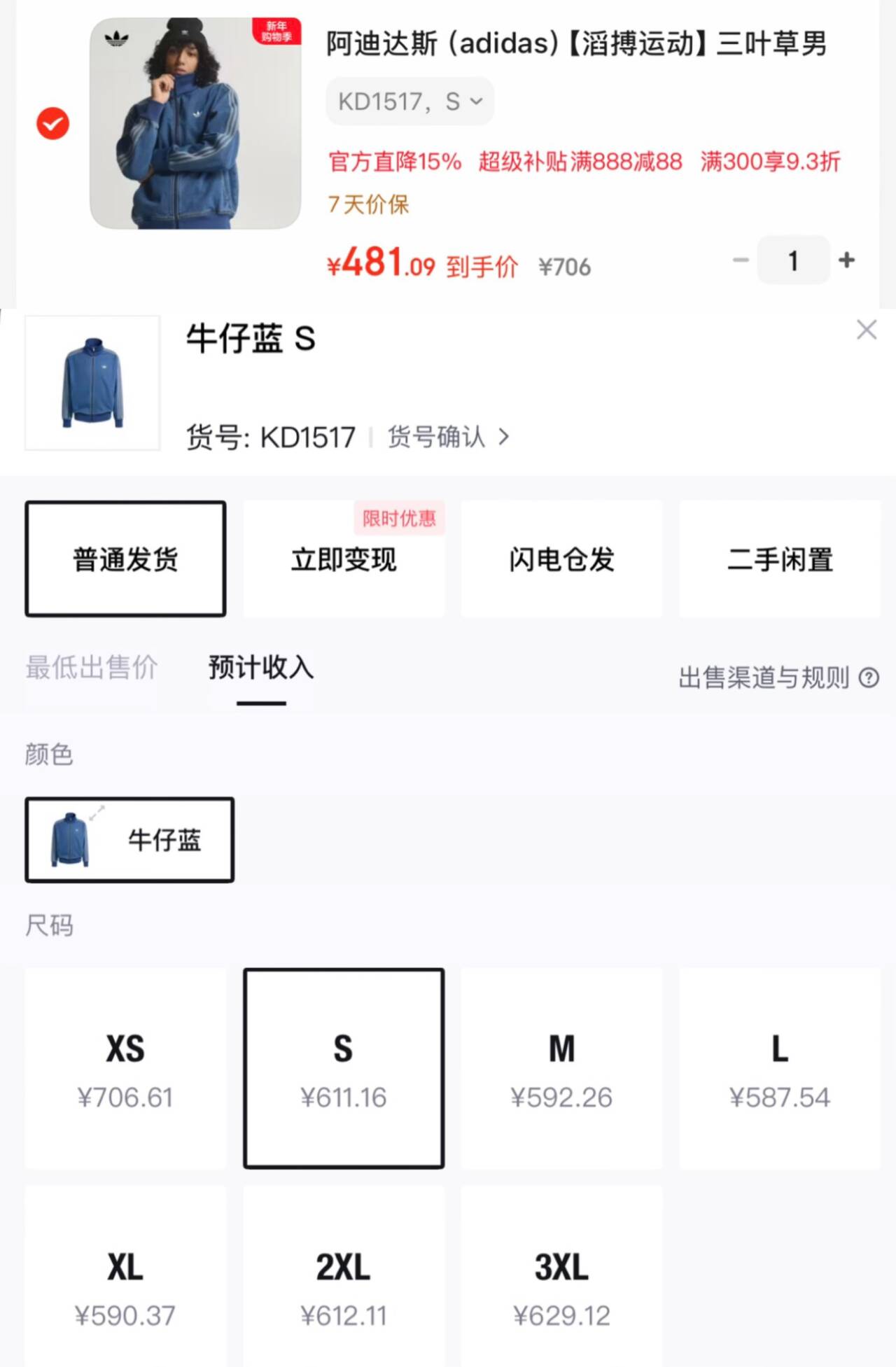Select 普通发货 shipping option
The image size is (896, 1367).
coord(125,559)
